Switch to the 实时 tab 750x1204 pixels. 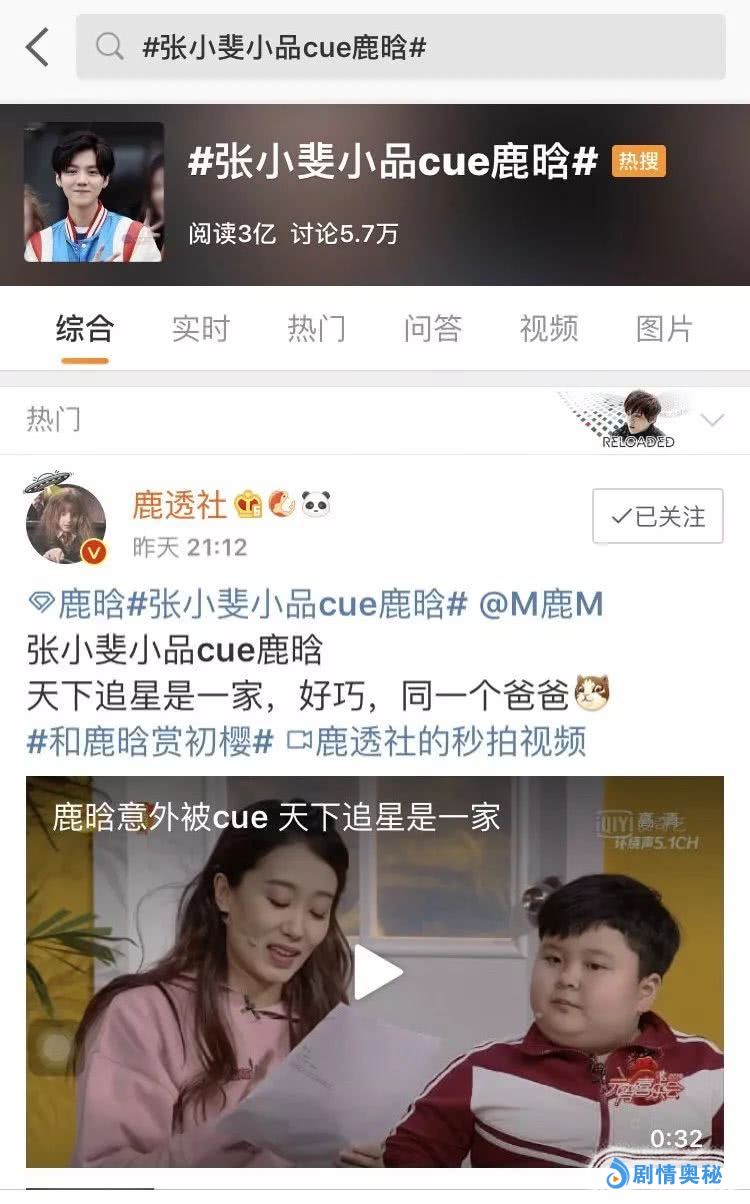pyautogui.click(x=200, y=328)
